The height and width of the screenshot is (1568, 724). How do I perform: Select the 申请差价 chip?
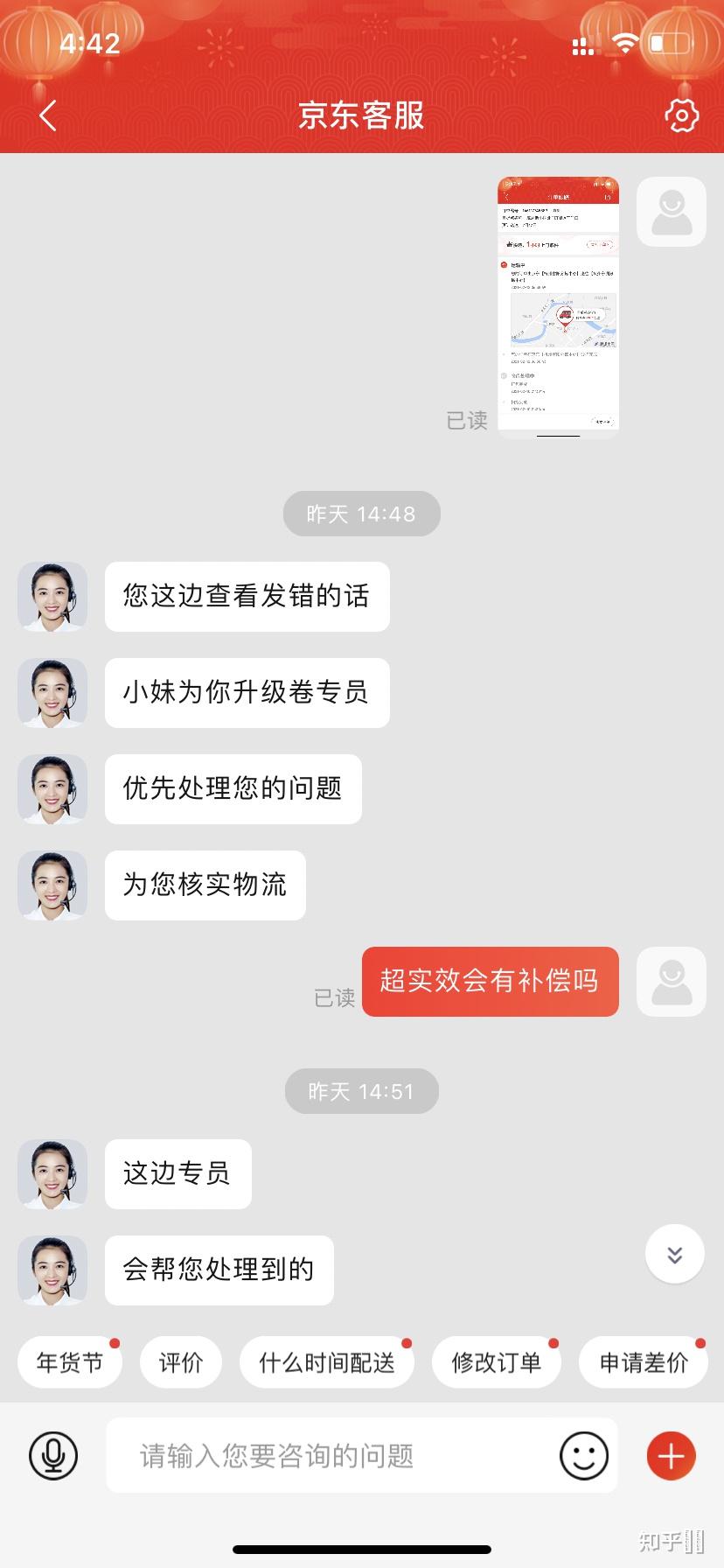(644, 1362)
